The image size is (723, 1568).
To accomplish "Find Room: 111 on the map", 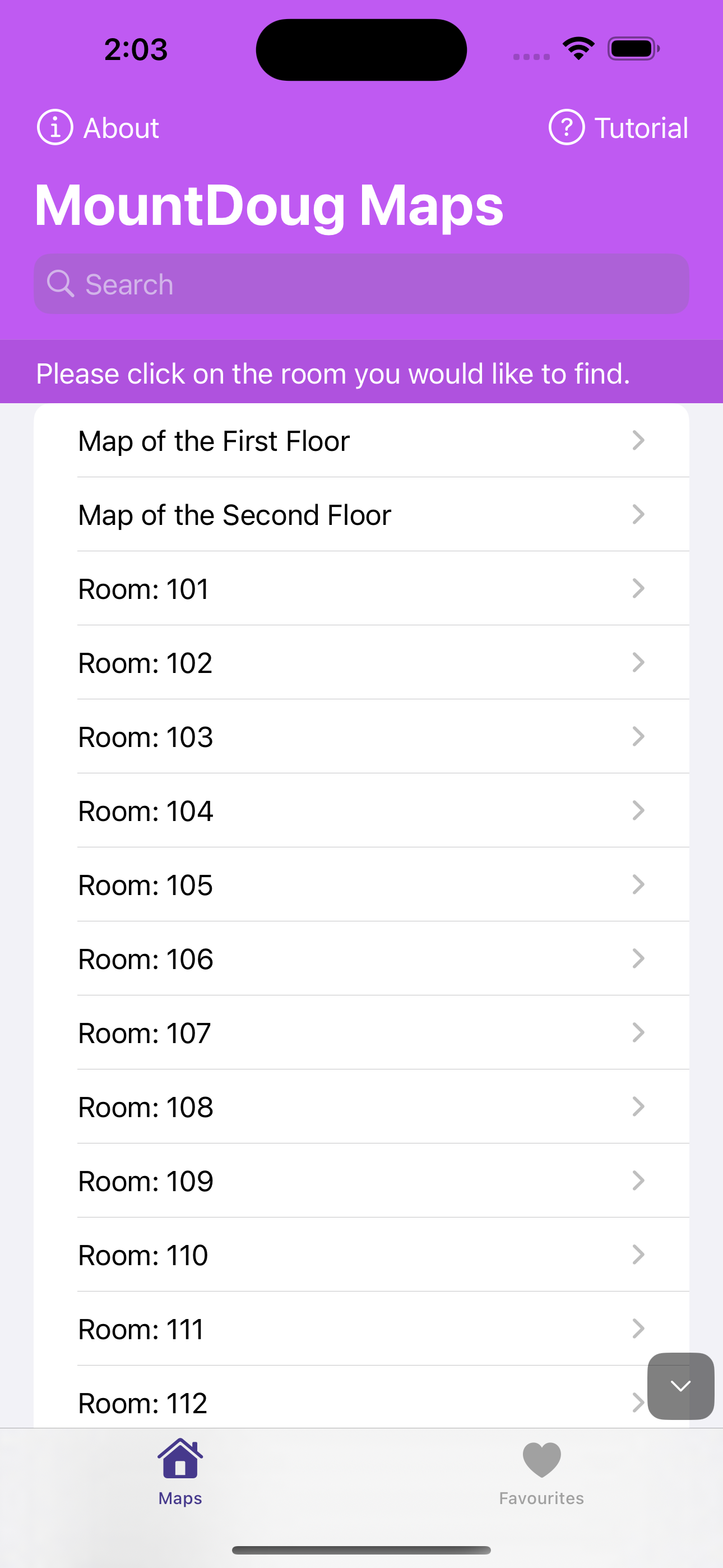I will (361, 1330).
